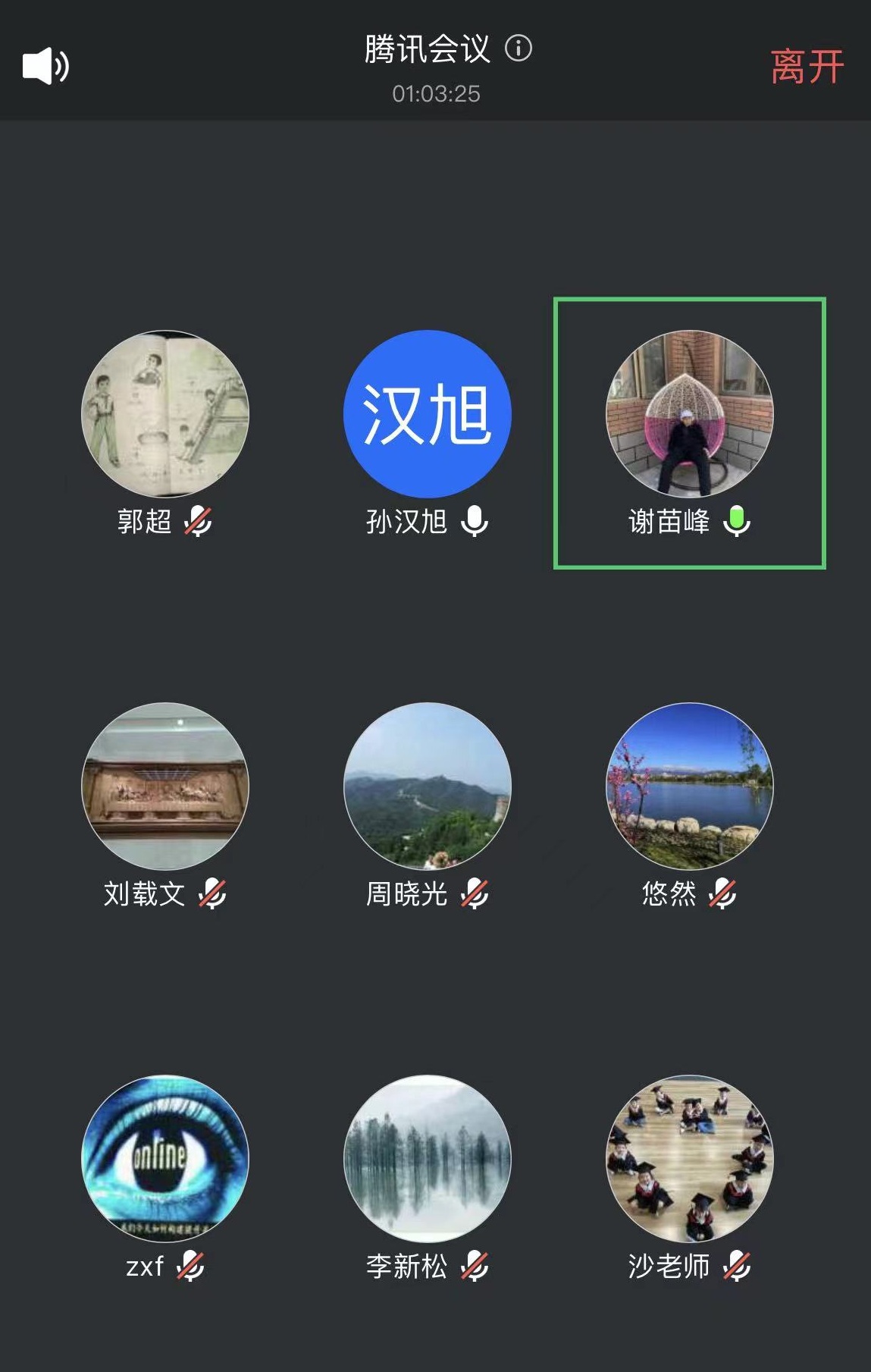The width and height of the screenshot is (871, 1372).
Task: Open the meeting info icon
Action: [x=519, y=49]
